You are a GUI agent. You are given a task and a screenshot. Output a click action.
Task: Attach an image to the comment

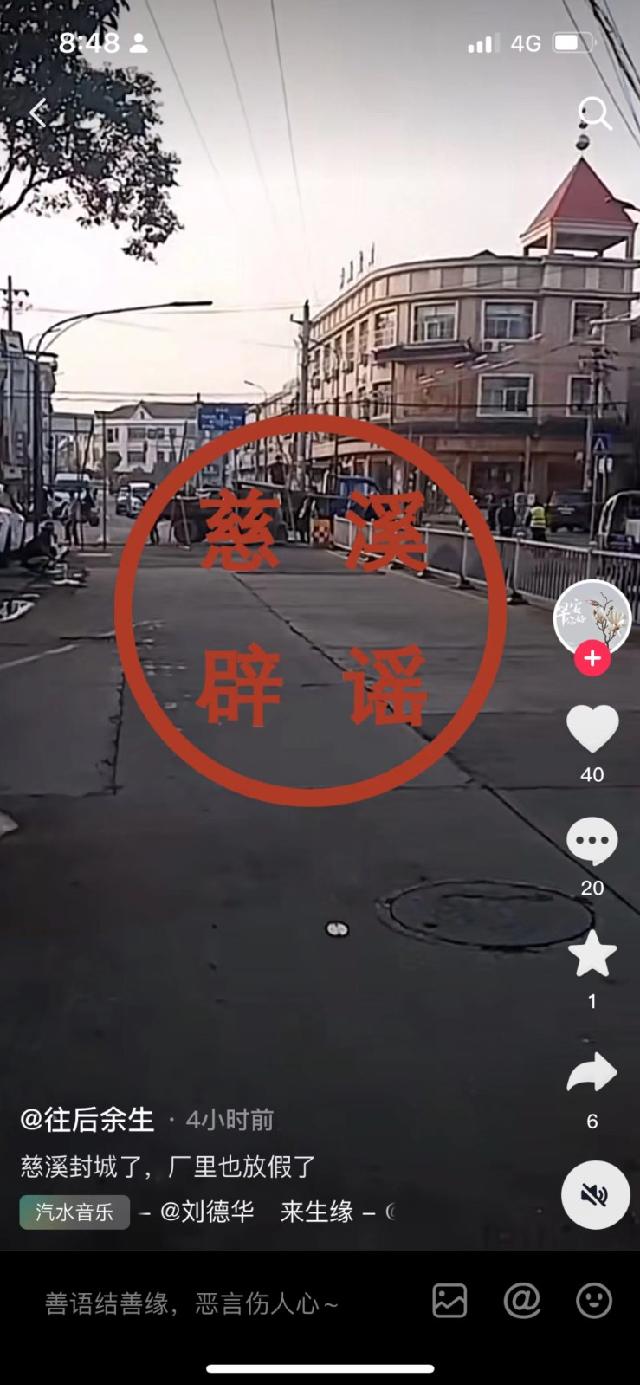pos(450,1301)
